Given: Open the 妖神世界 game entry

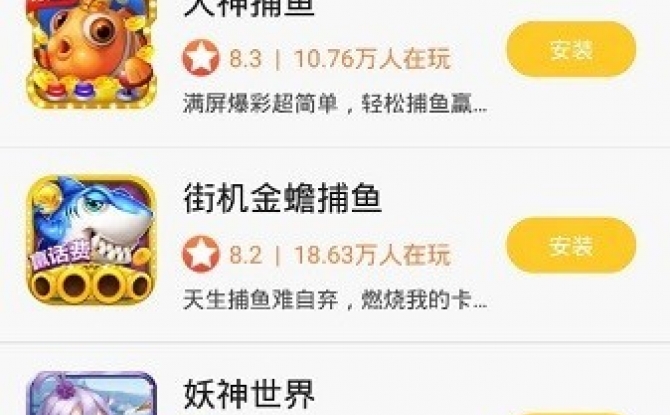Looking at the screenshot, I should point(249,394).
